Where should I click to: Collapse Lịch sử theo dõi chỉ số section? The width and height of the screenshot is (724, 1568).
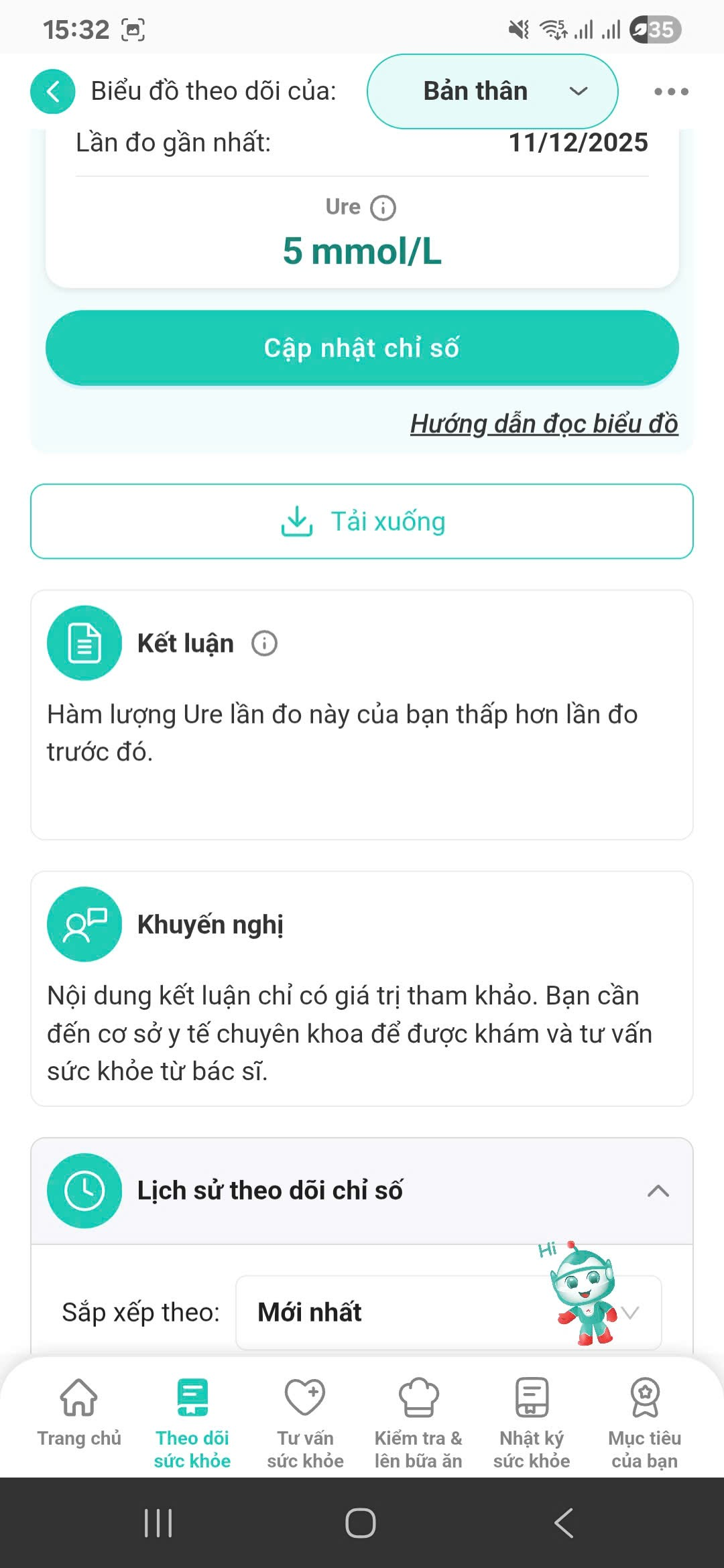(658, 1191)
